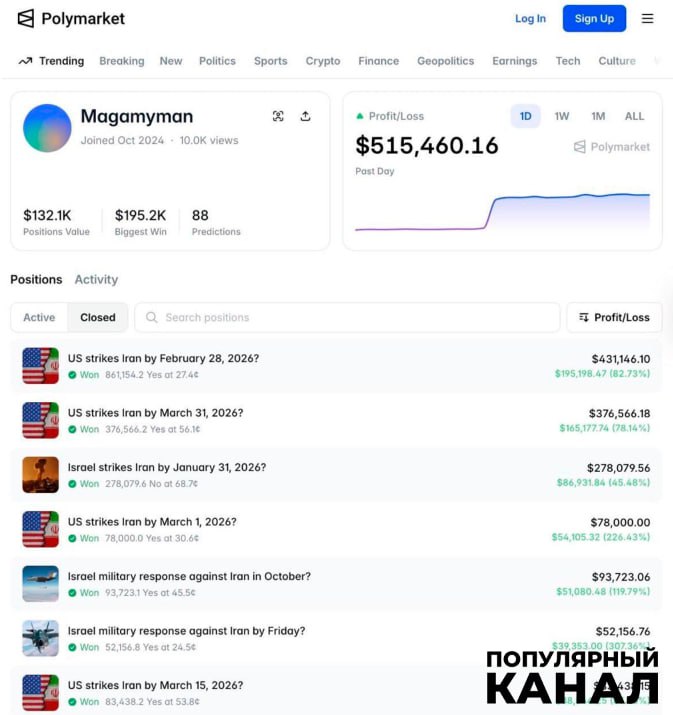Open the hamburger menu
The width and height of the screenshot is (673, 715).
pyautogui.click(x=647, y=18)
